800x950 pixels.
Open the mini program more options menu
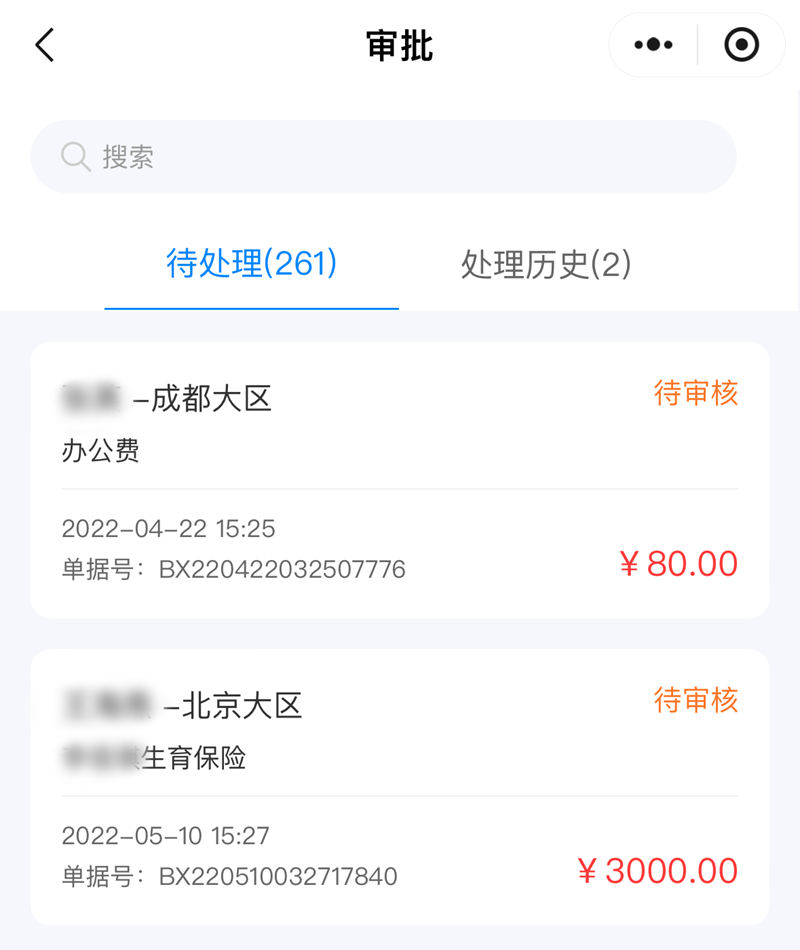point(654,45)
